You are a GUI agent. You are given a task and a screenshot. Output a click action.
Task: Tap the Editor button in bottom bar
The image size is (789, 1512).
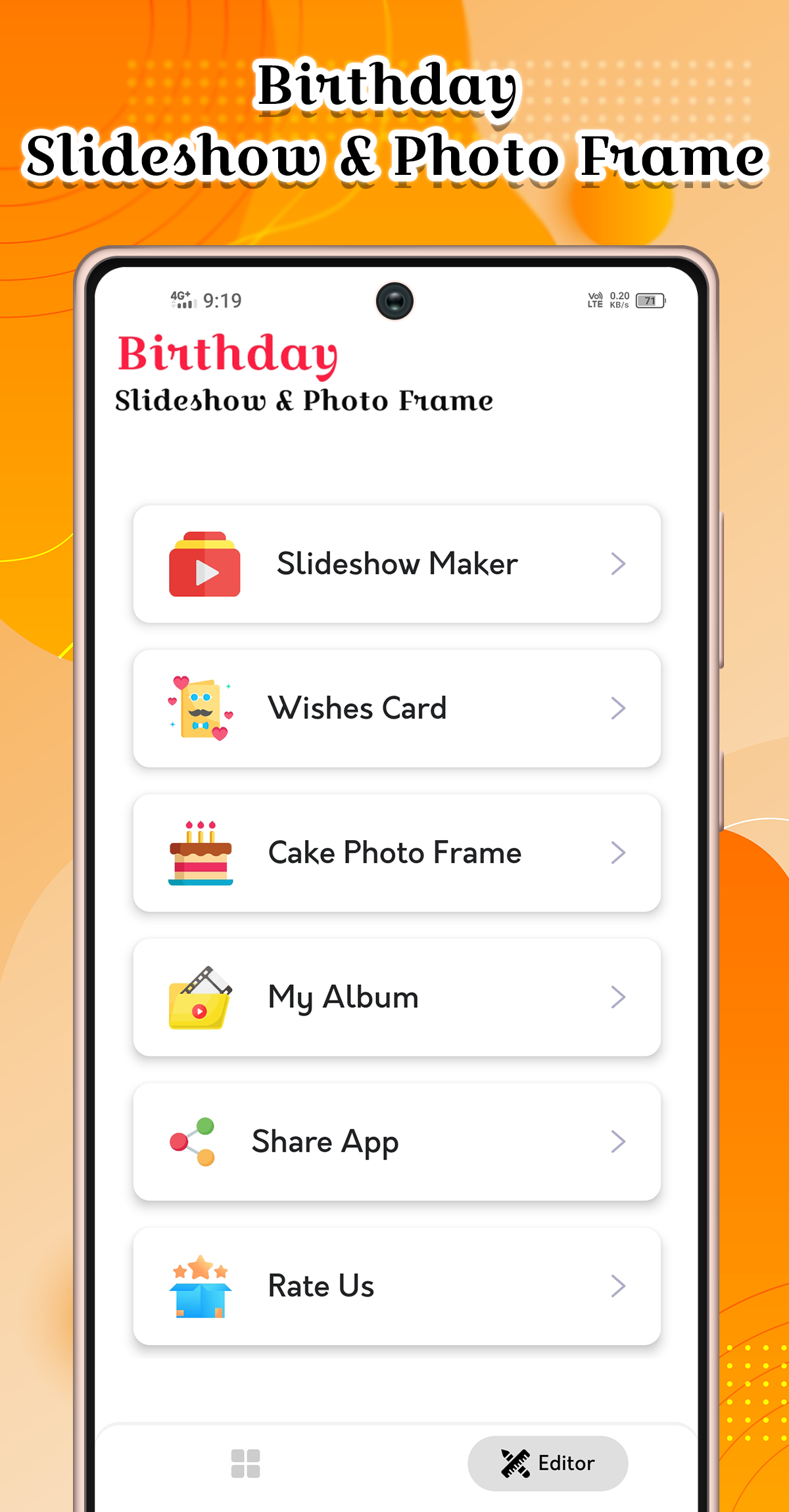[548, 1463]
